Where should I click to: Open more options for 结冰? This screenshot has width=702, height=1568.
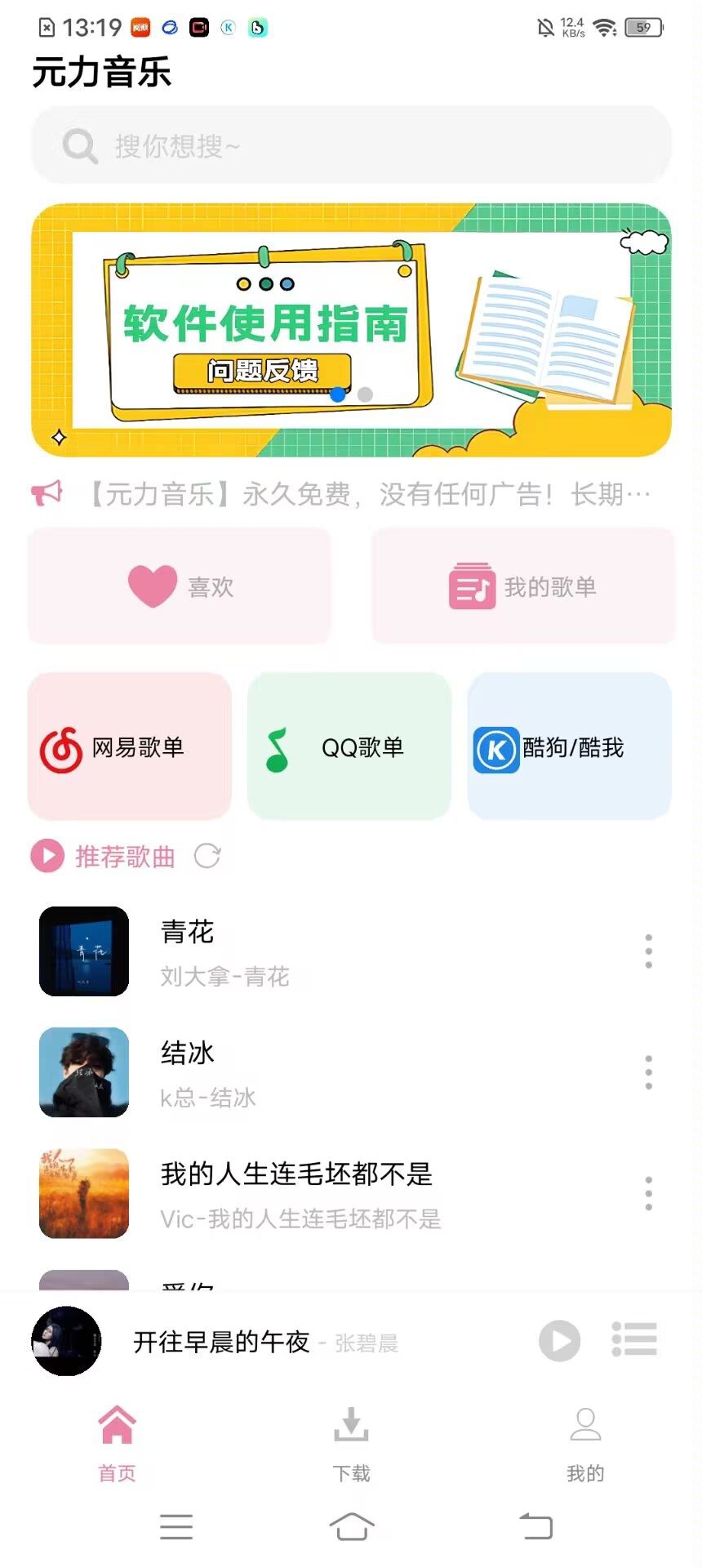[x=649, y=1072]
